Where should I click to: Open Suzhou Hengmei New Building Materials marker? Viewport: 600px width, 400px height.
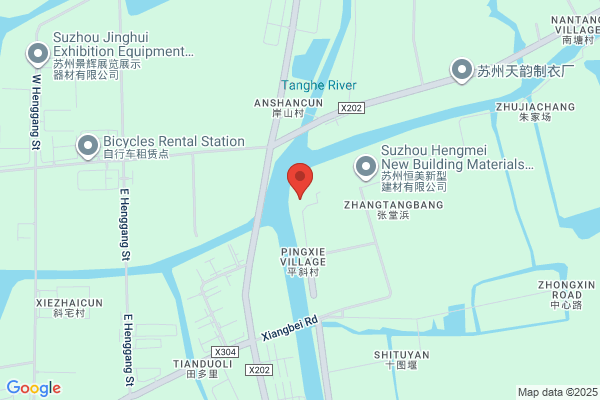[366, 167]
